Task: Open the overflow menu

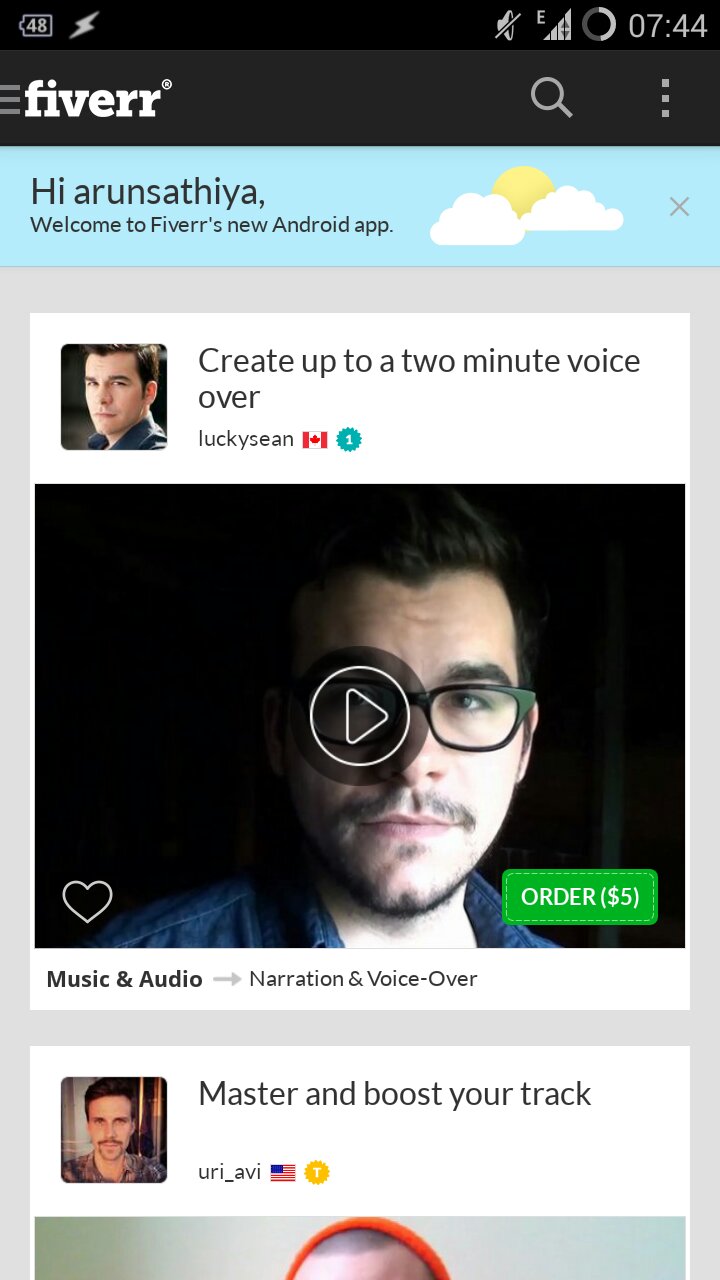Action: coord(665,98)
